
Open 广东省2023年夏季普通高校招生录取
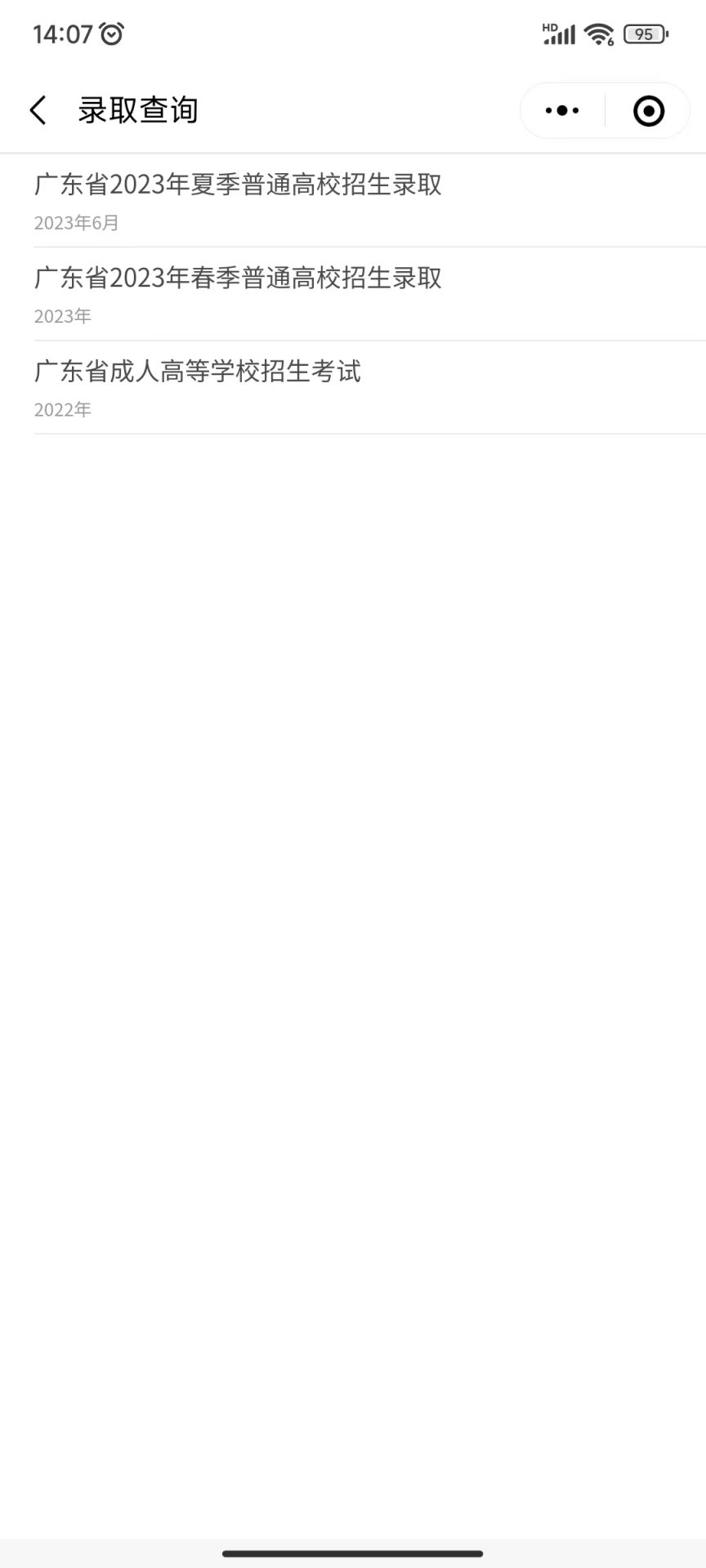369,200
